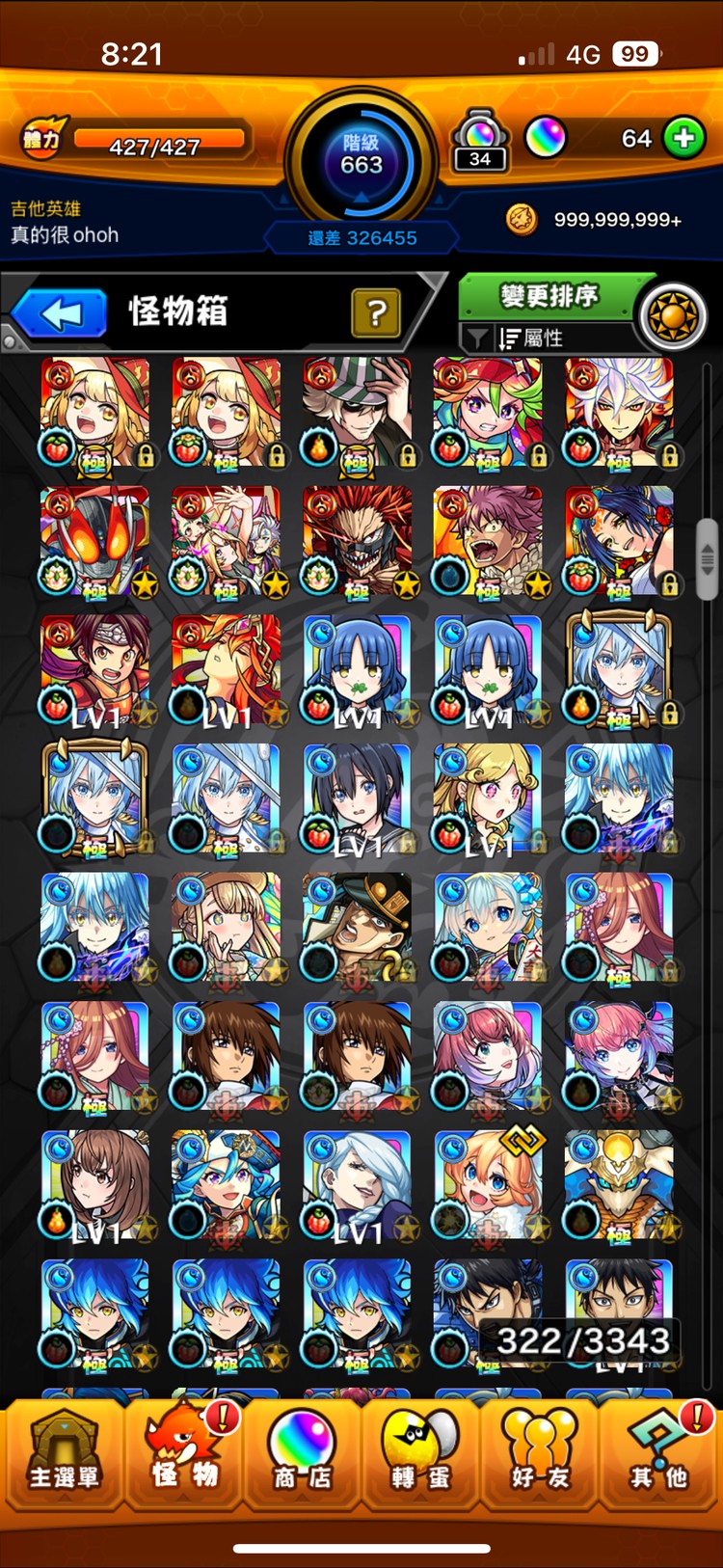Select the pink-haired shouting fire monster
The image size is (723, 1568).
(x=488, y=542)
